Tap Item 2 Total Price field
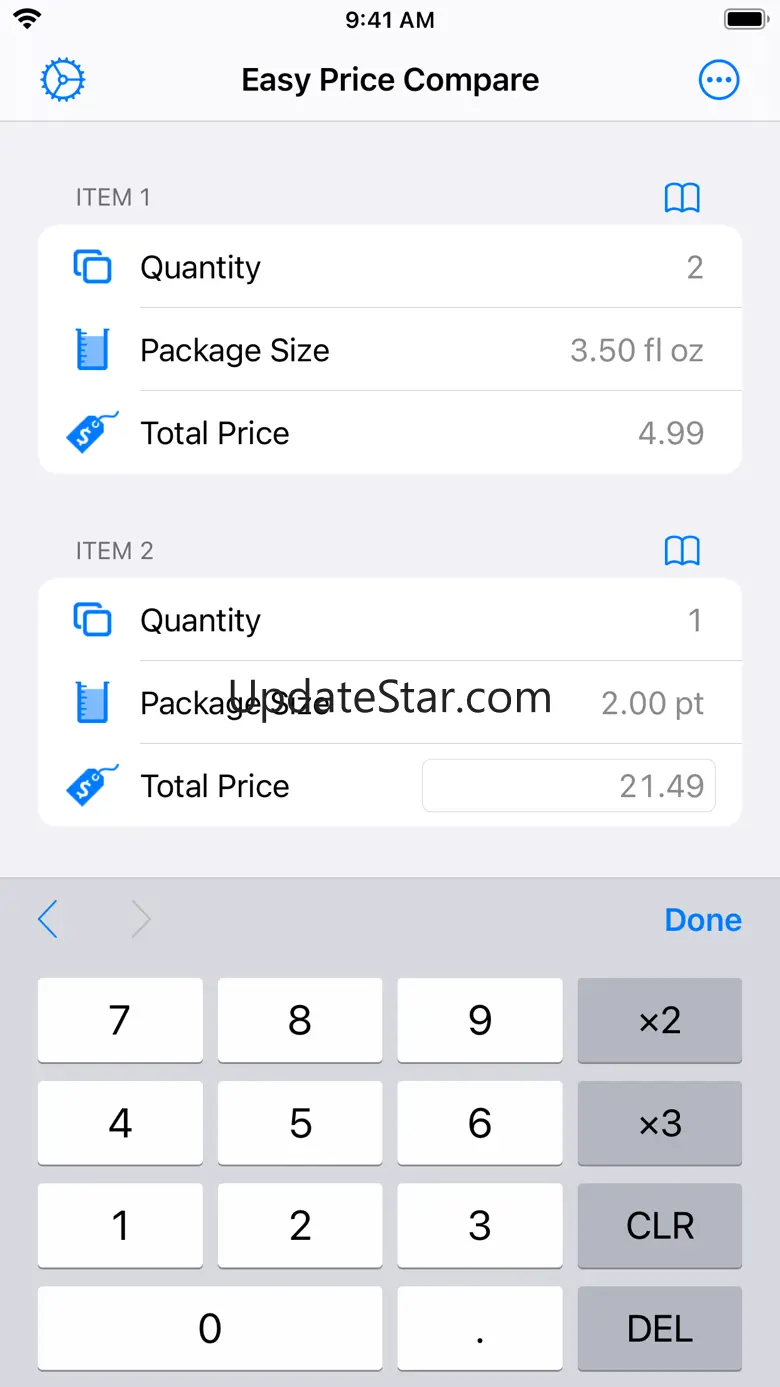The image size is (780, 1387). pos(569,786)
